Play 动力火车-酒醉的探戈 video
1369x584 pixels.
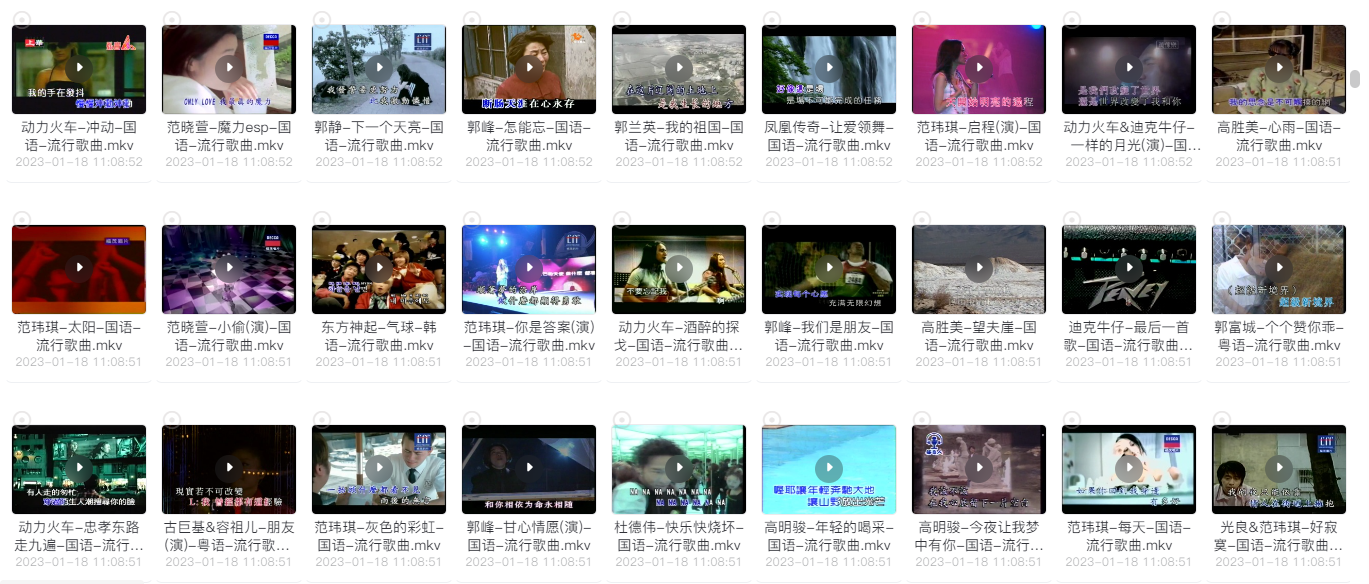[x=679, y=268]
